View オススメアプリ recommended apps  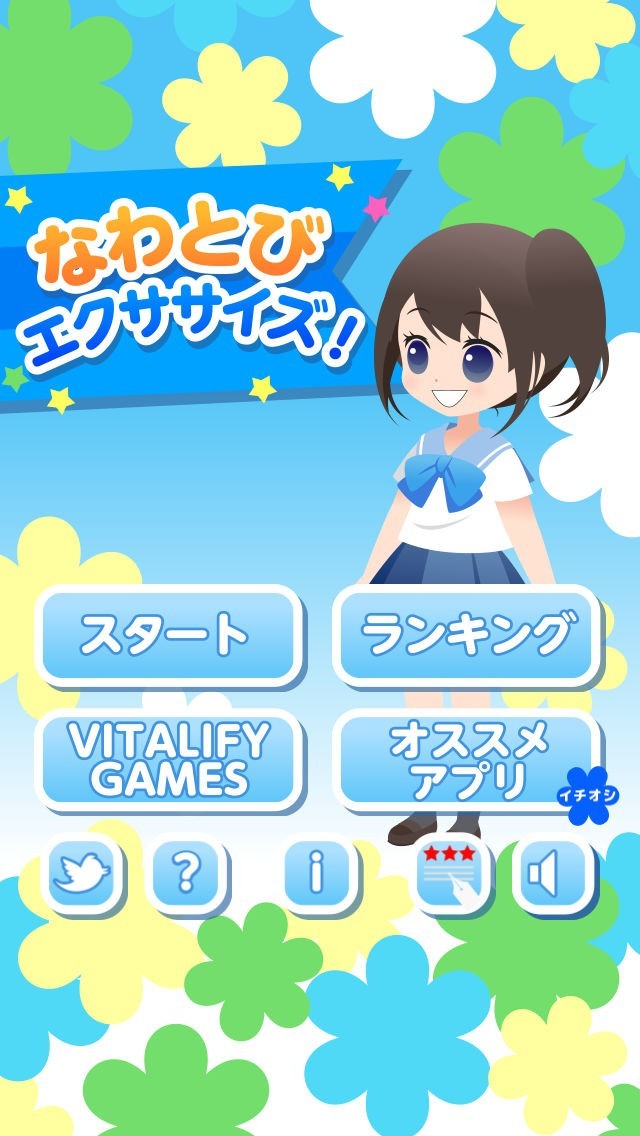pyautogui.click(x=468, y=760)
